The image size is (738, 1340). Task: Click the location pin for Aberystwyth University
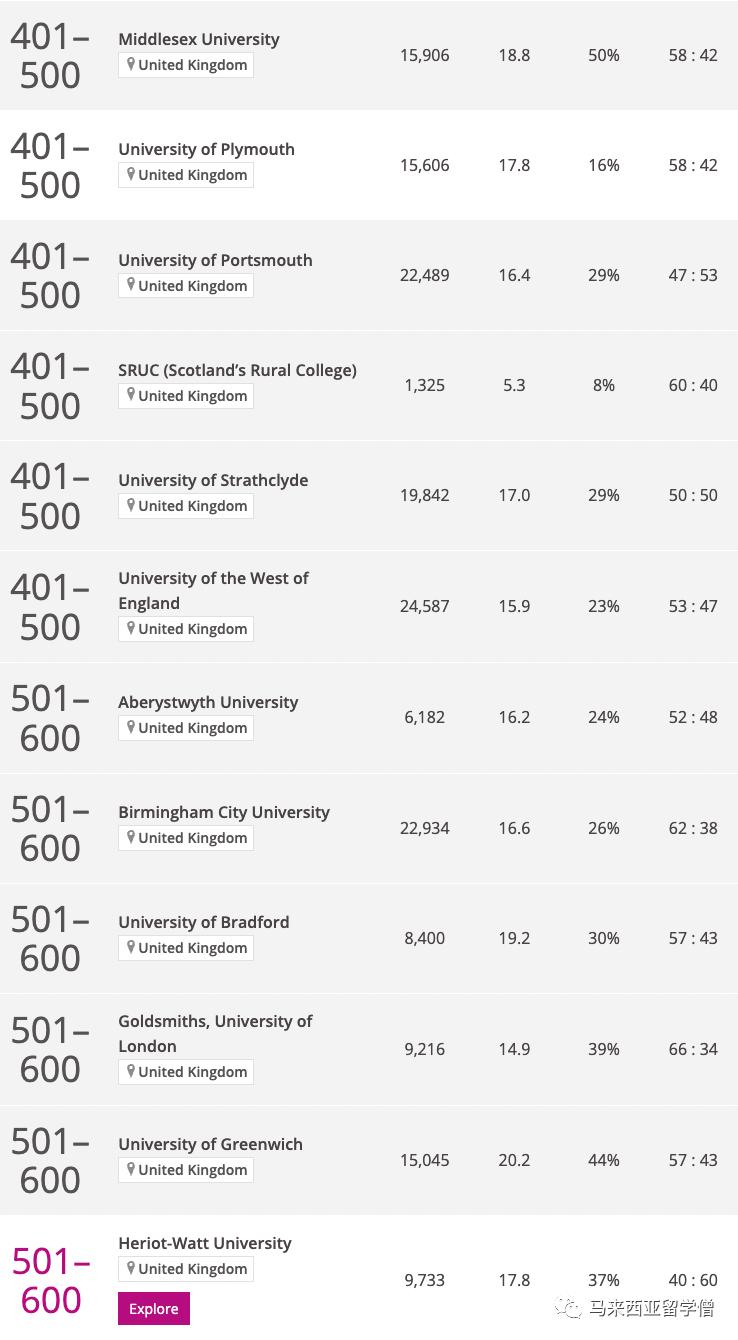(131, 728)
